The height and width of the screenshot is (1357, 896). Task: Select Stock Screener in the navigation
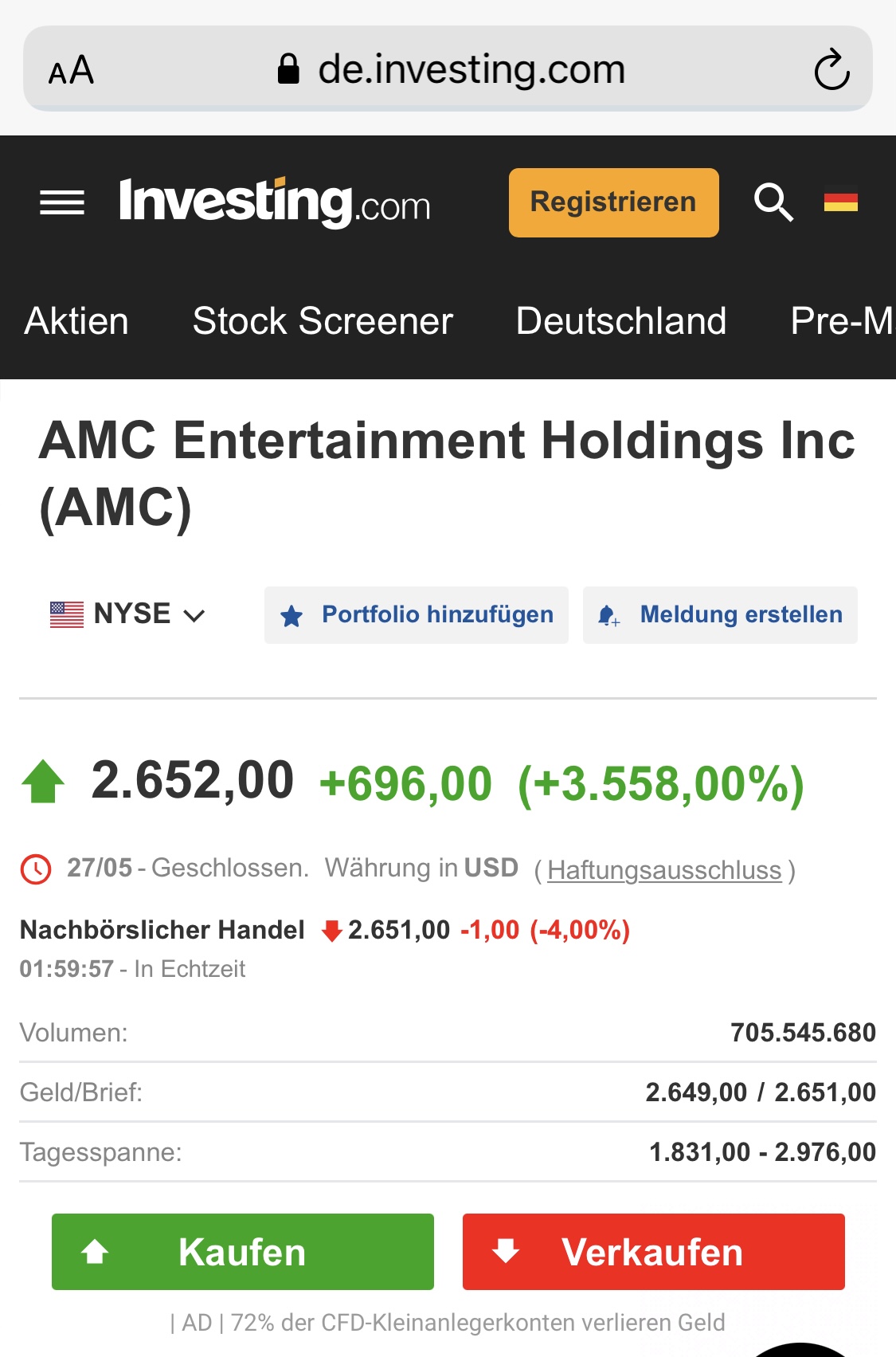[x=321, y=321]
